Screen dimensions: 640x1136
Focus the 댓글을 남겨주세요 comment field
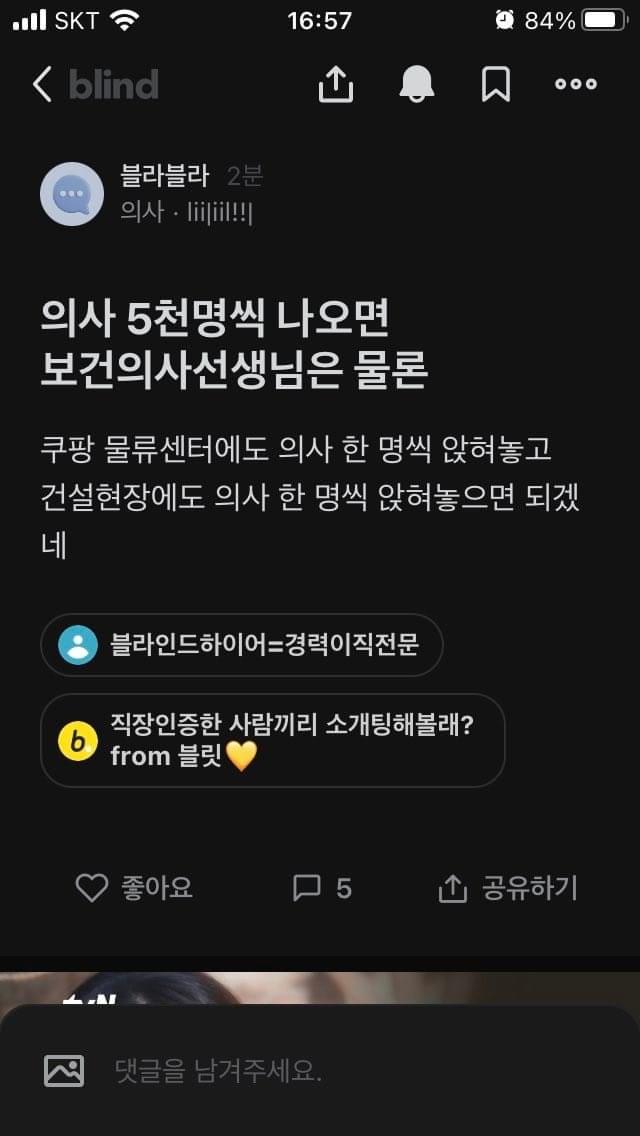[330, 1071]
